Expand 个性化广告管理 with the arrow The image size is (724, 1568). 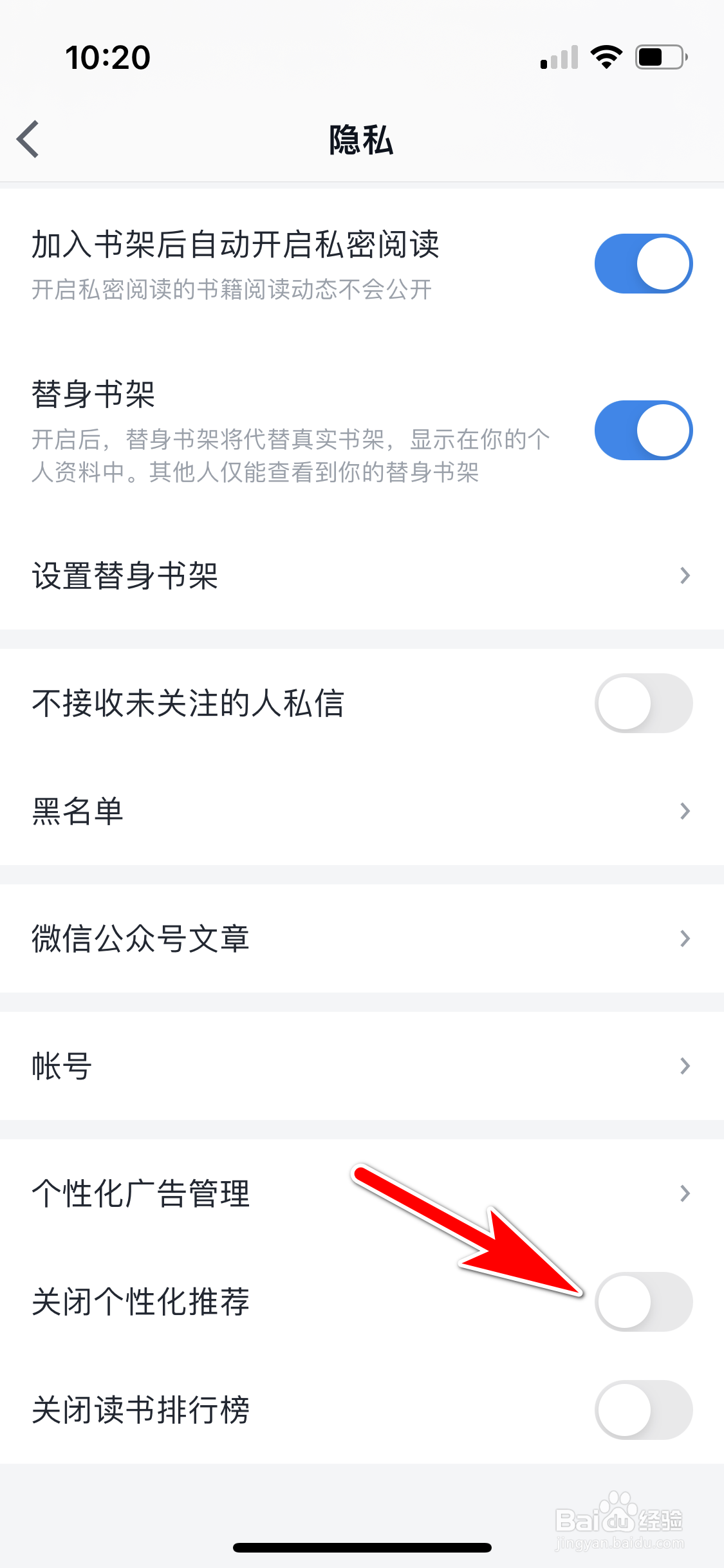click(685, 1195)
